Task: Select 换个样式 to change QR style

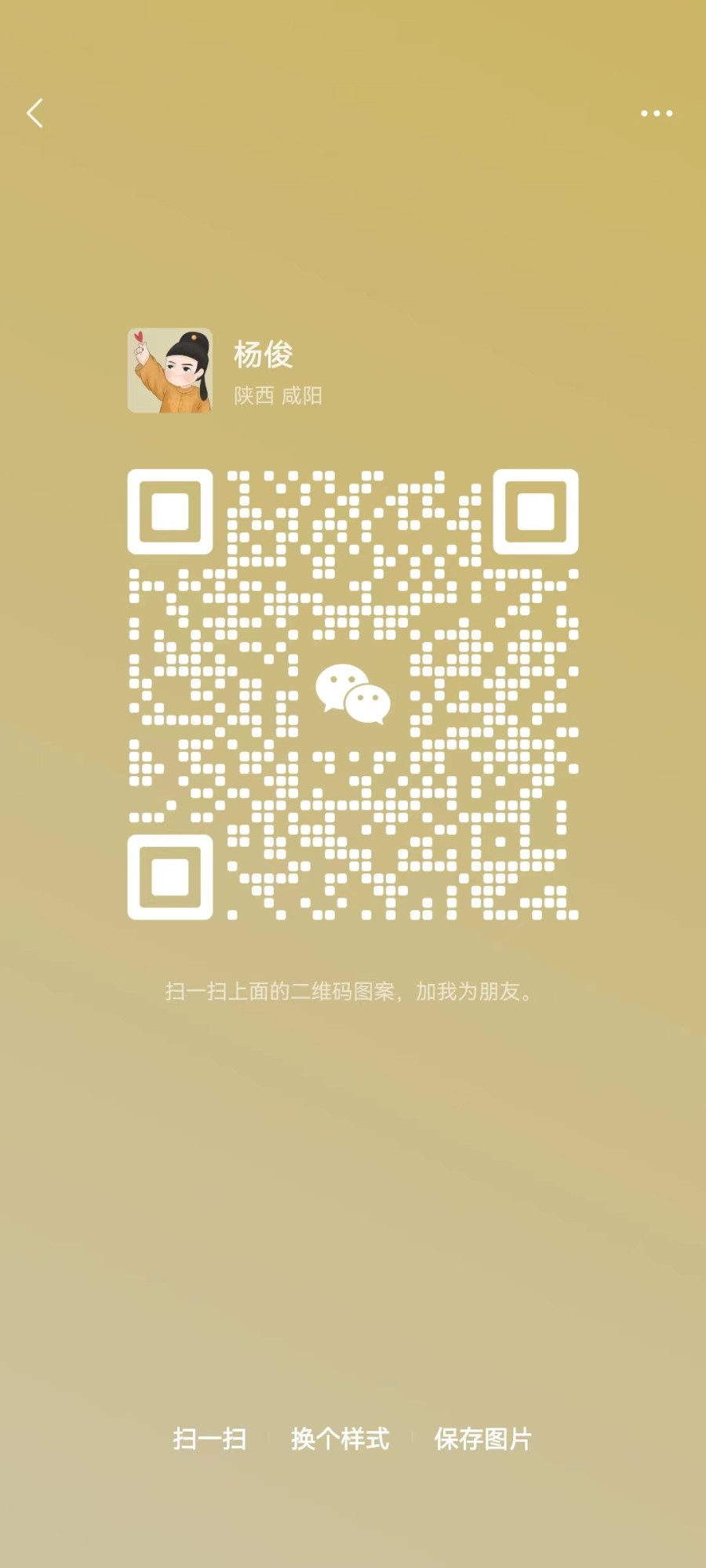Action: coord(340,1439)
